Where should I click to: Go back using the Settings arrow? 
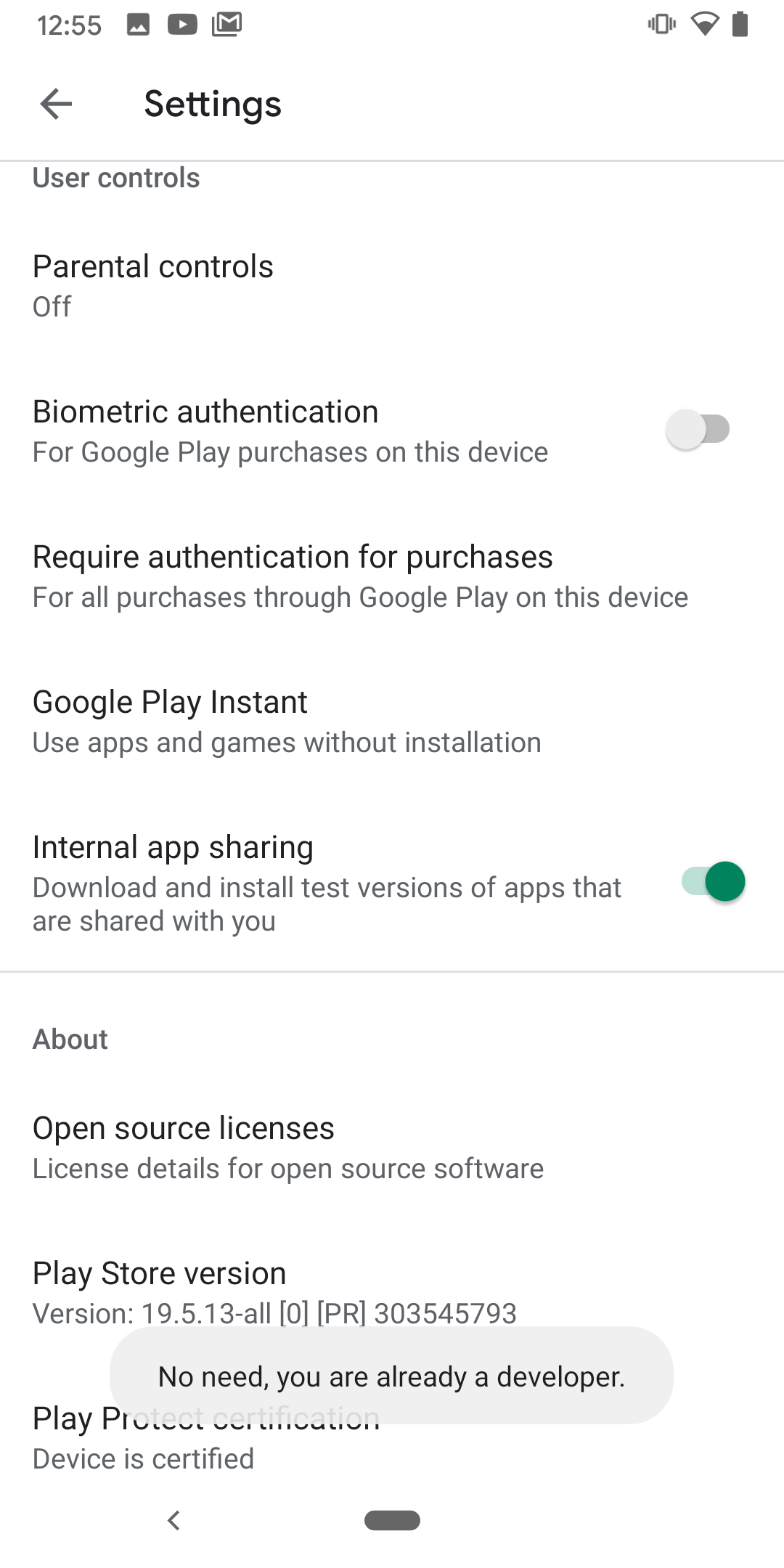[x=56, y=104]
